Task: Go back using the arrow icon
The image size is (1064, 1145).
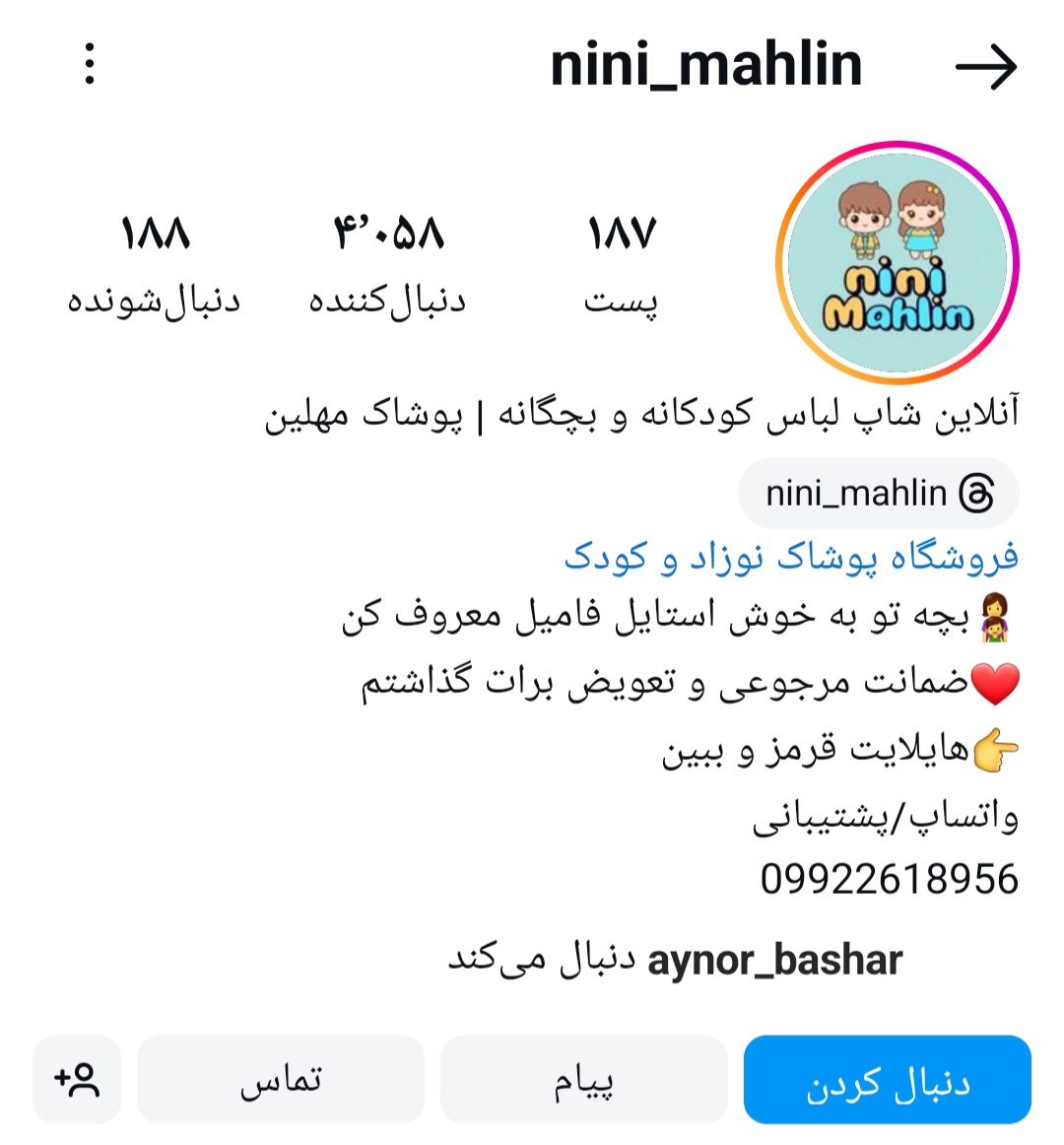Action: click(985, 67)
